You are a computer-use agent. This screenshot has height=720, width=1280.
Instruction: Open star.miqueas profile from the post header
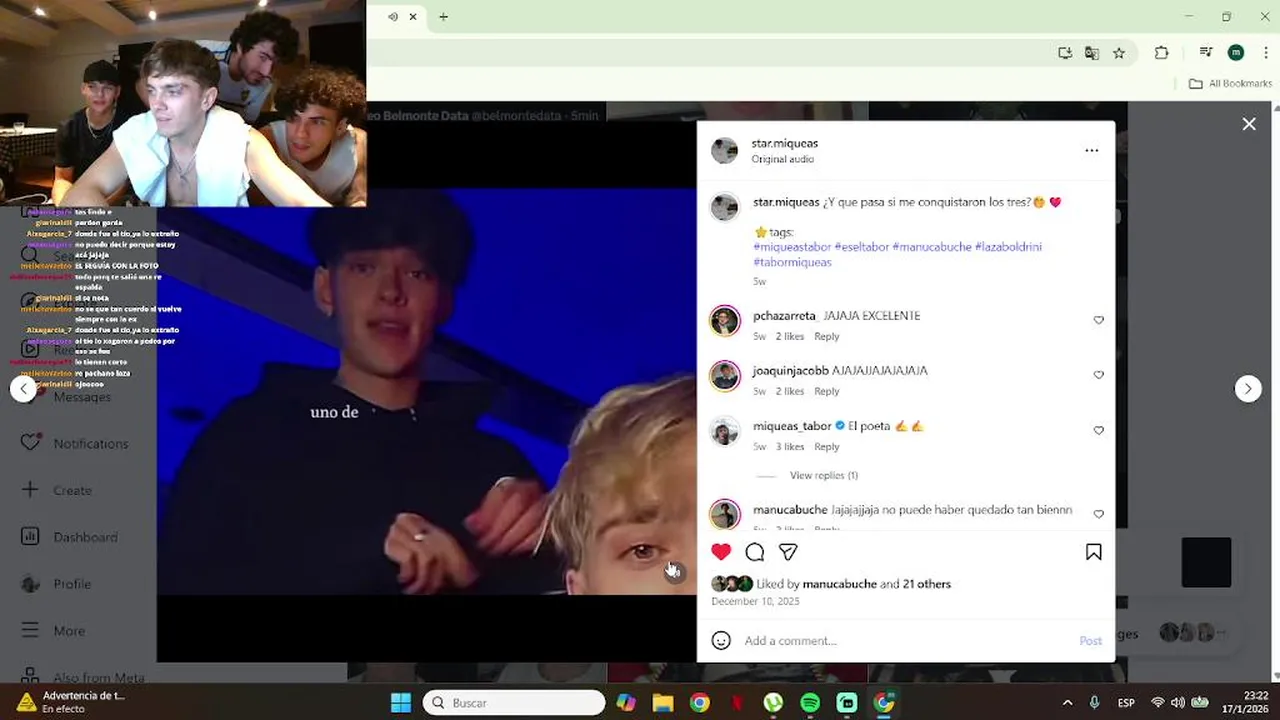coord(784,143)
